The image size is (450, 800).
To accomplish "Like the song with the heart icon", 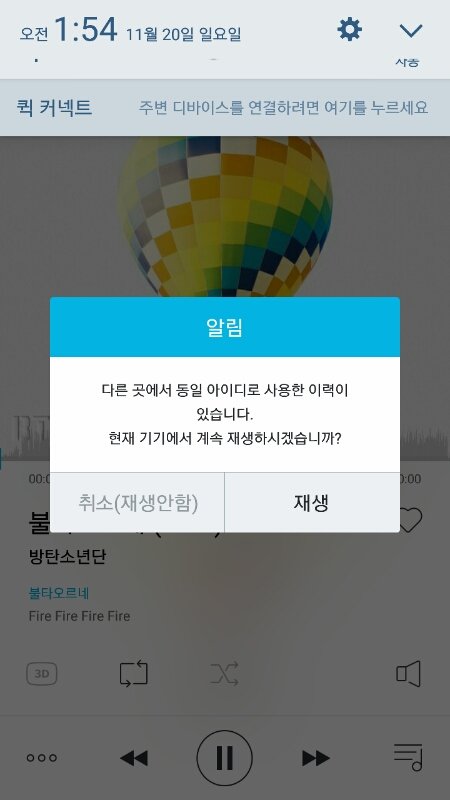I will click(411, 520).
